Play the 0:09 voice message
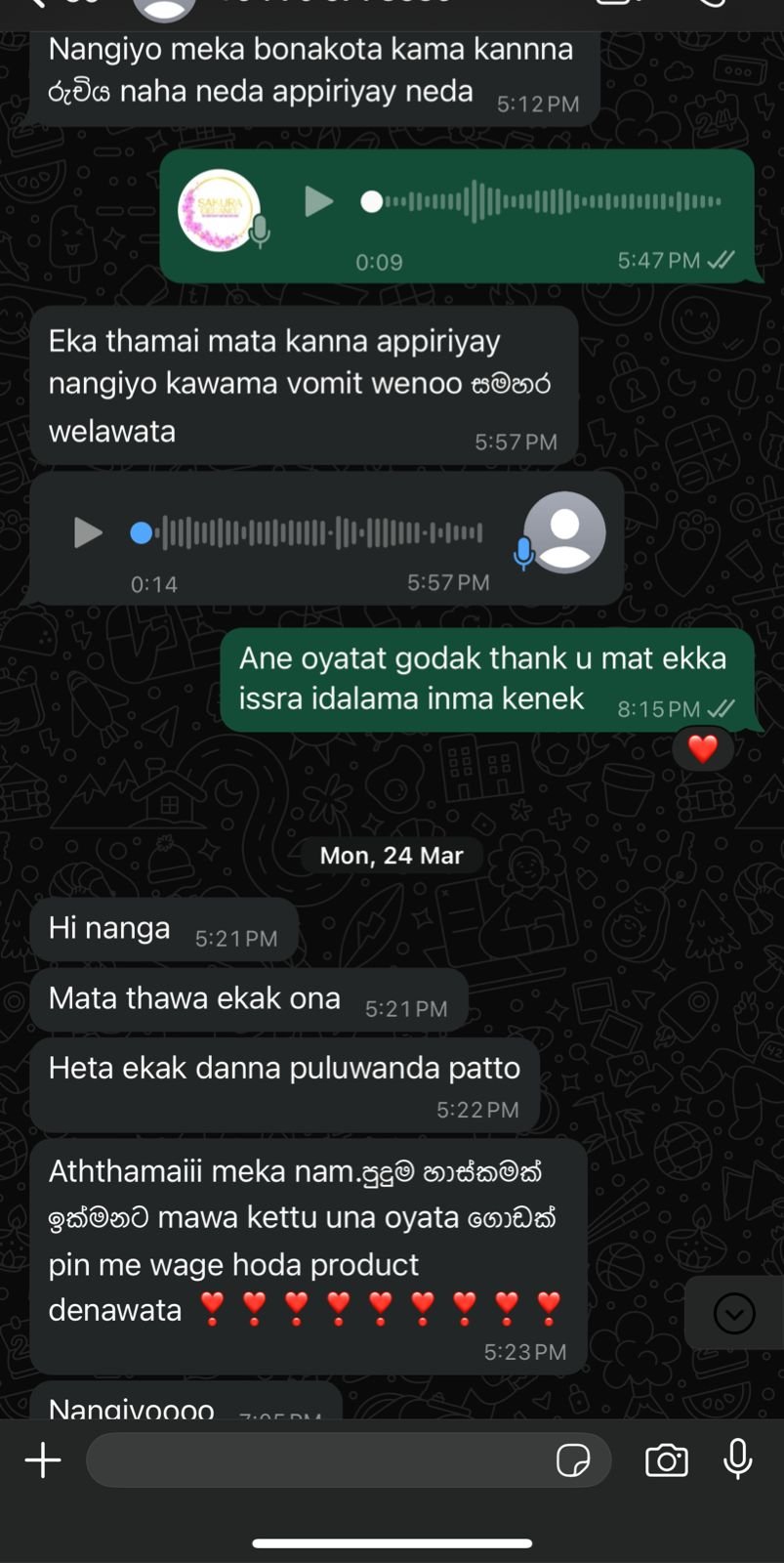The height and width of the screenshot is (1563, 784). (x=318, y=202)
